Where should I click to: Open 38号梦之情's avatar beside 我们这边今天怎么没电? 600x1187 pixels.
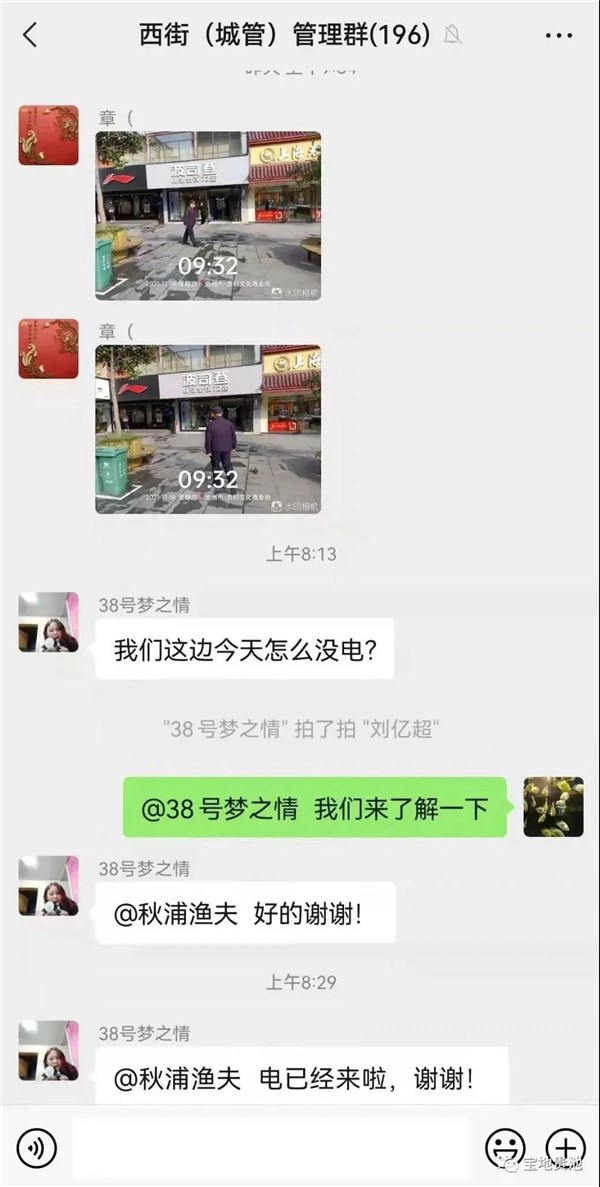48,622
